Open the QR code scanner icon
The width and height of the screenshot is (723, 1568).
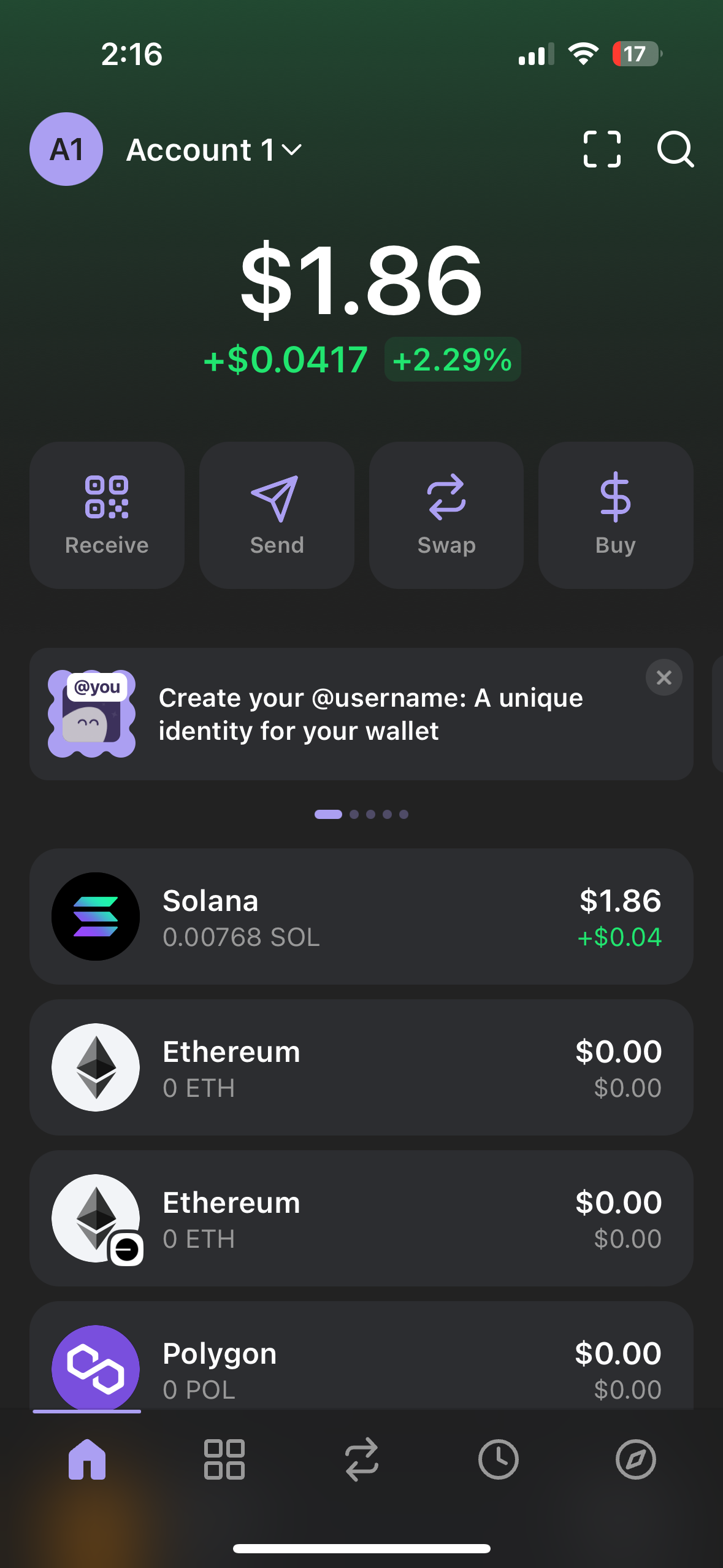coord(602,149)
